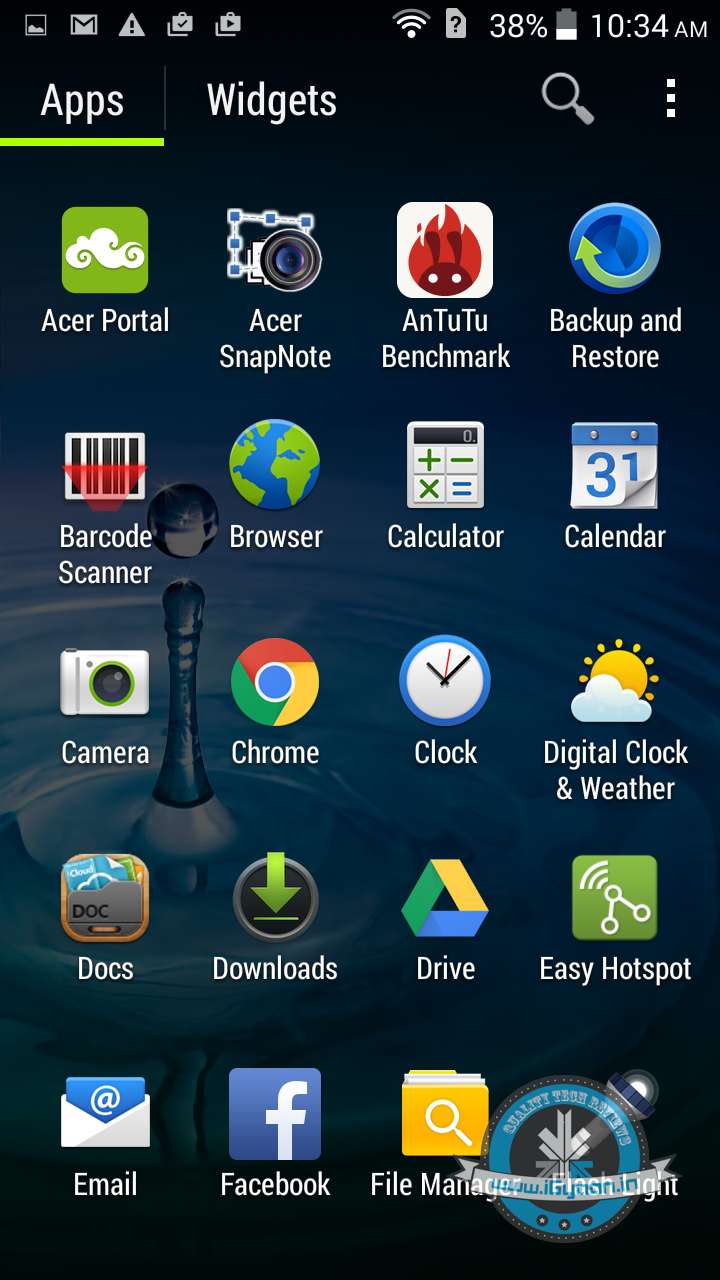Switch to the Widgets tab
720x1280 pixels.
(271, 101)
